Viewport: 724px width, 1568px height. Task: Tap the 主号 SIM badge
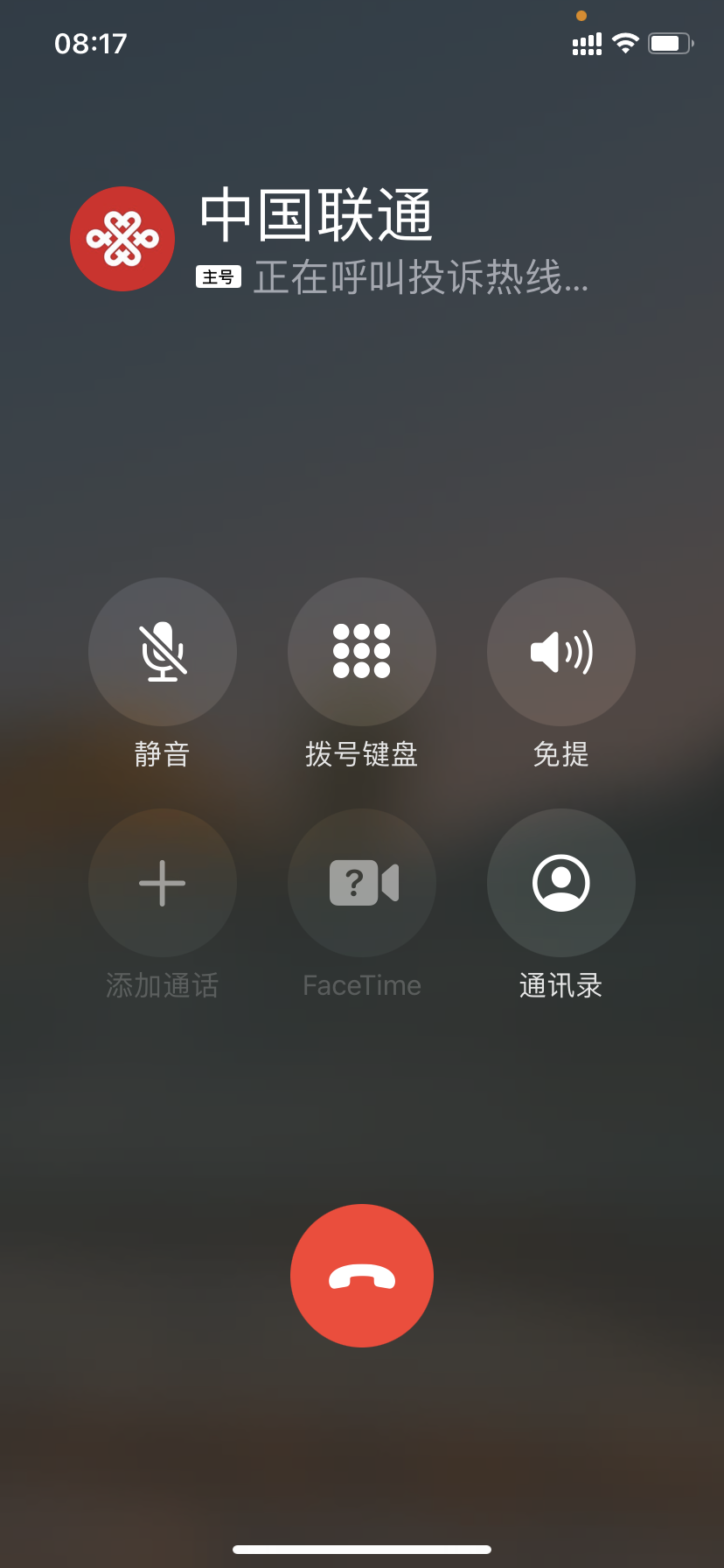(x=217, y=276)
